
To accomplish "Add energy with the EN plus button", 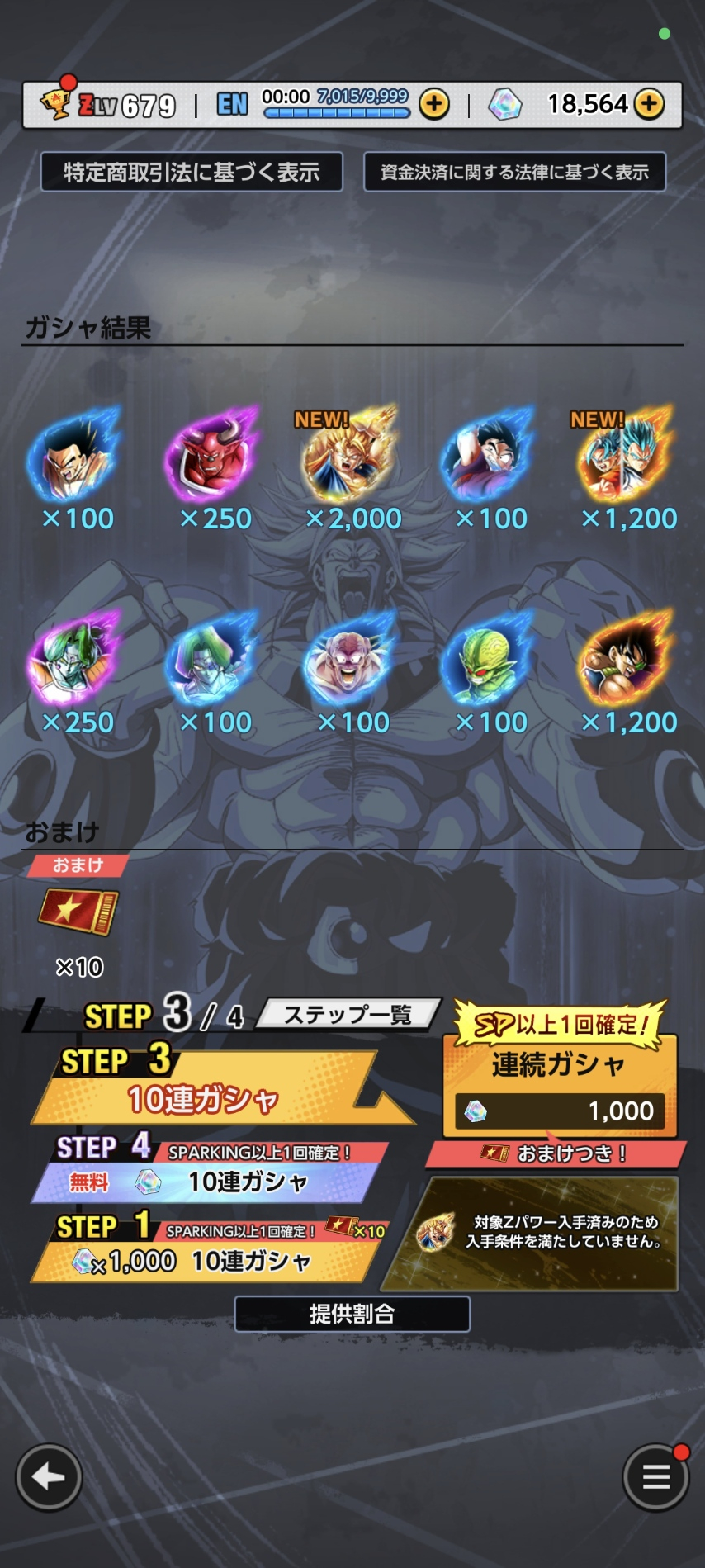I will tap(434, 105).
